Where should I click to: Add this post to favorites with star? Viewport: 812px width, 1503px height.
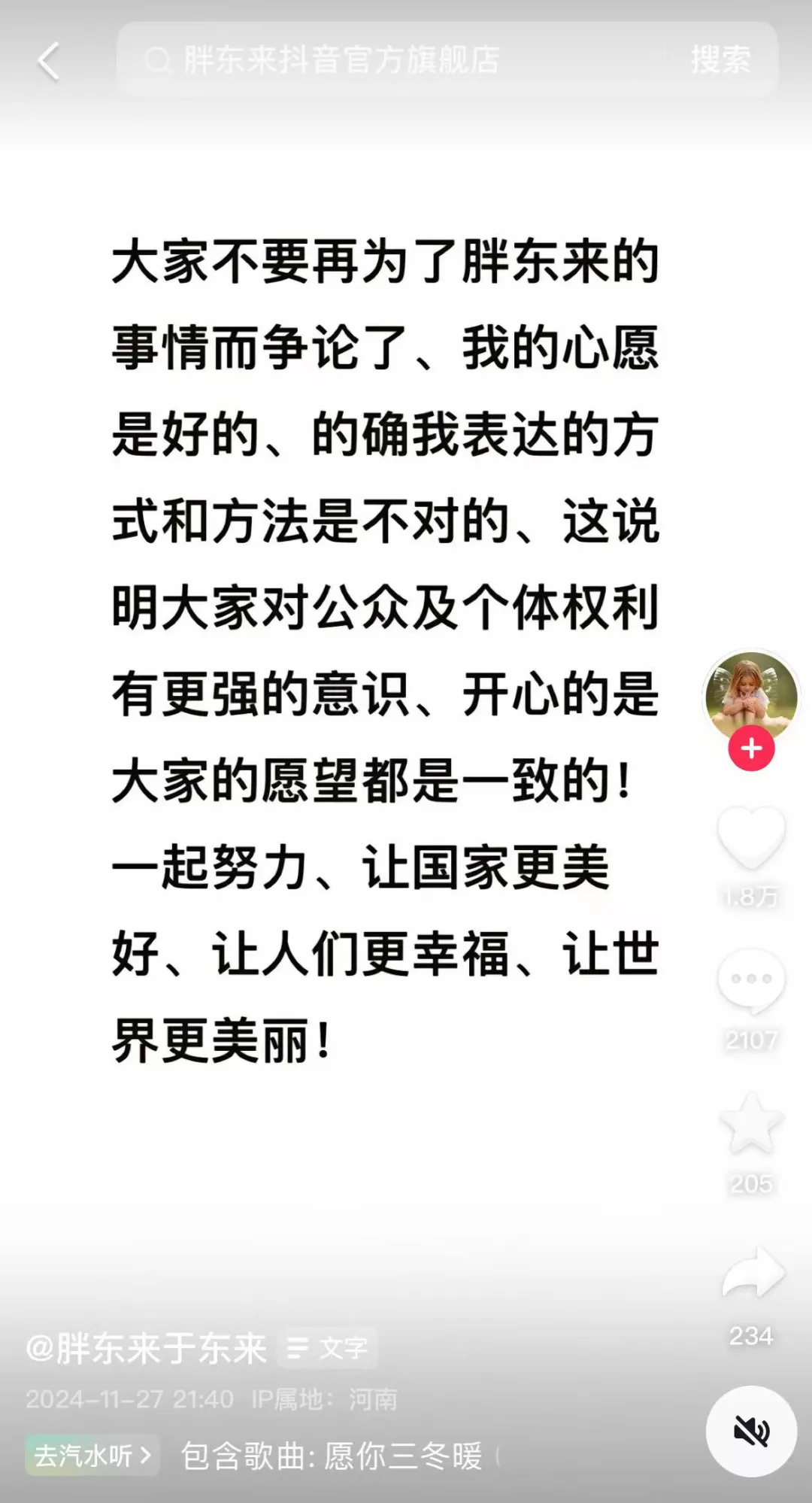coord(751,1124)
